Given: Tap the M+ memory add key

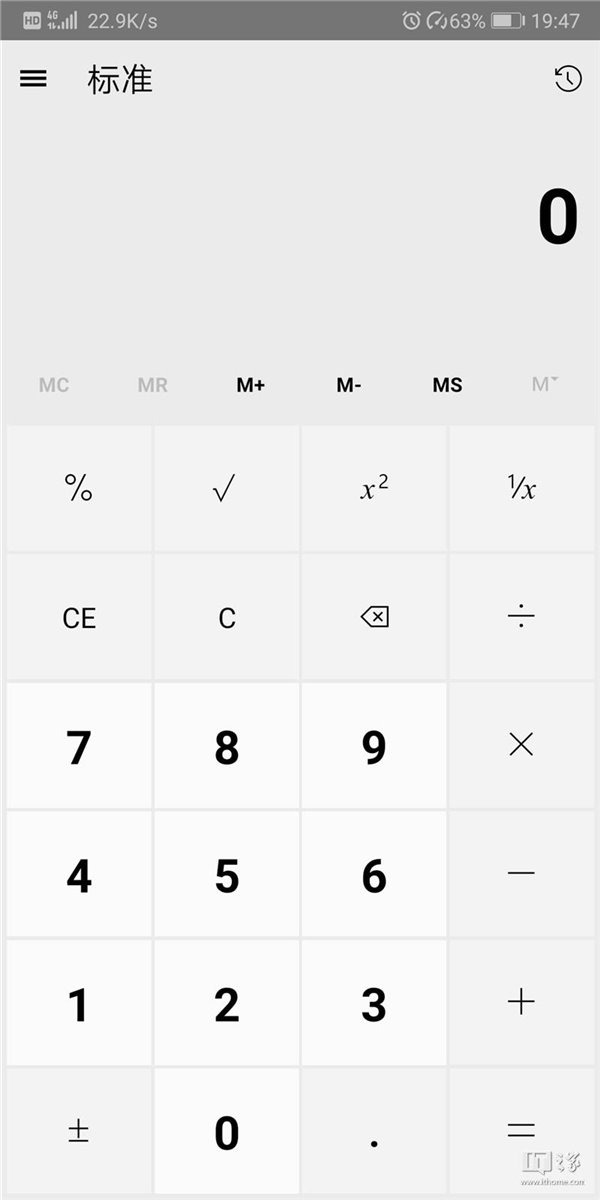Looking at the screenshot, I should tap(250, 385).
